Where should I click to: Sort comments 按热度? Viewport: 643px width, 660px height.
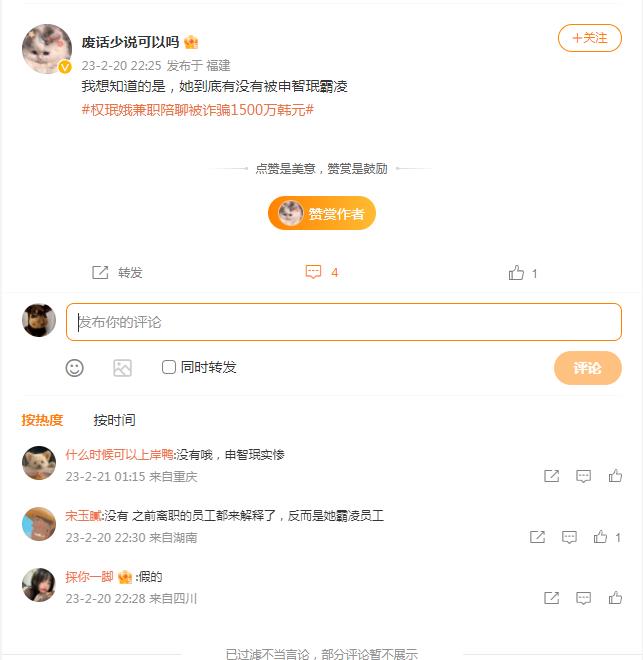[42, 420]
